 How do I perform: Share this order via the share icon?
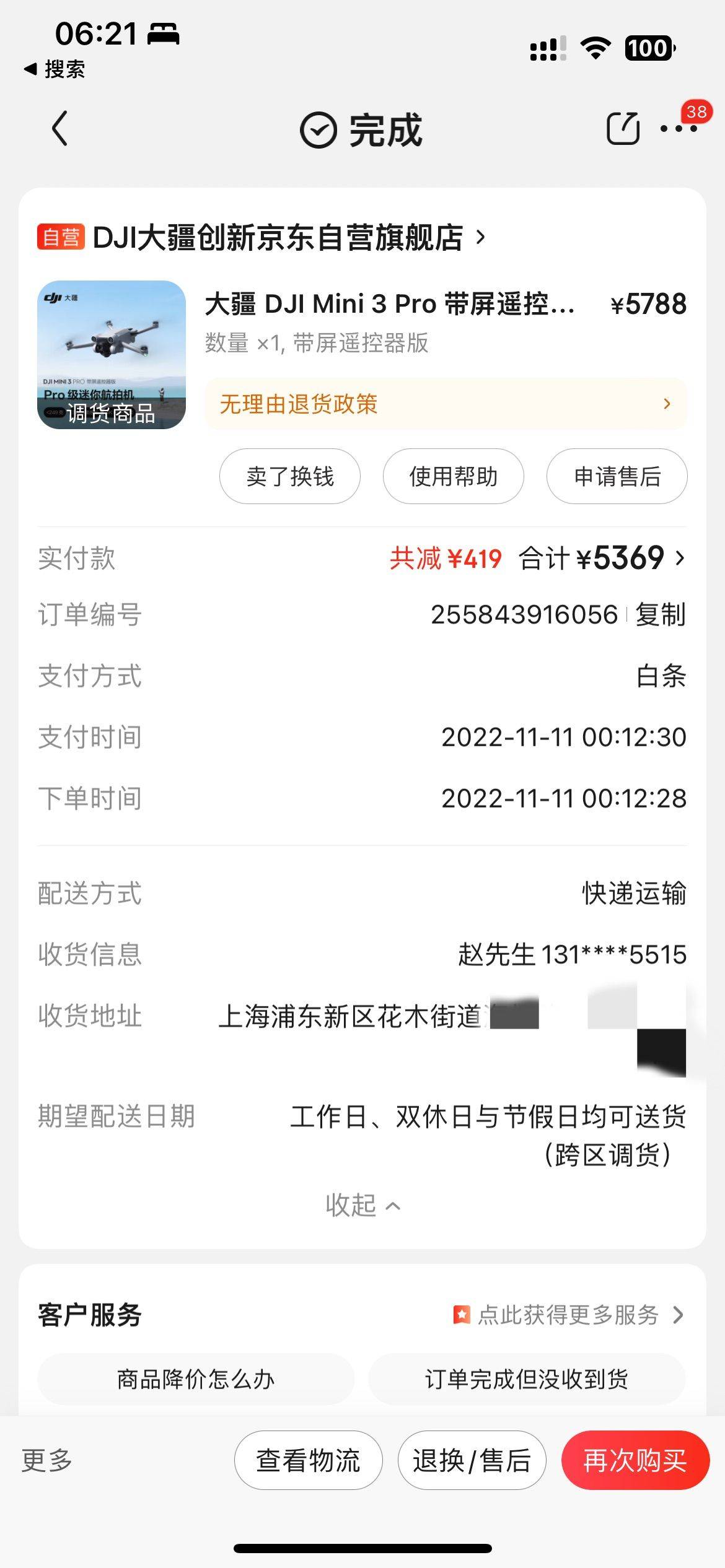coord(622,129)
